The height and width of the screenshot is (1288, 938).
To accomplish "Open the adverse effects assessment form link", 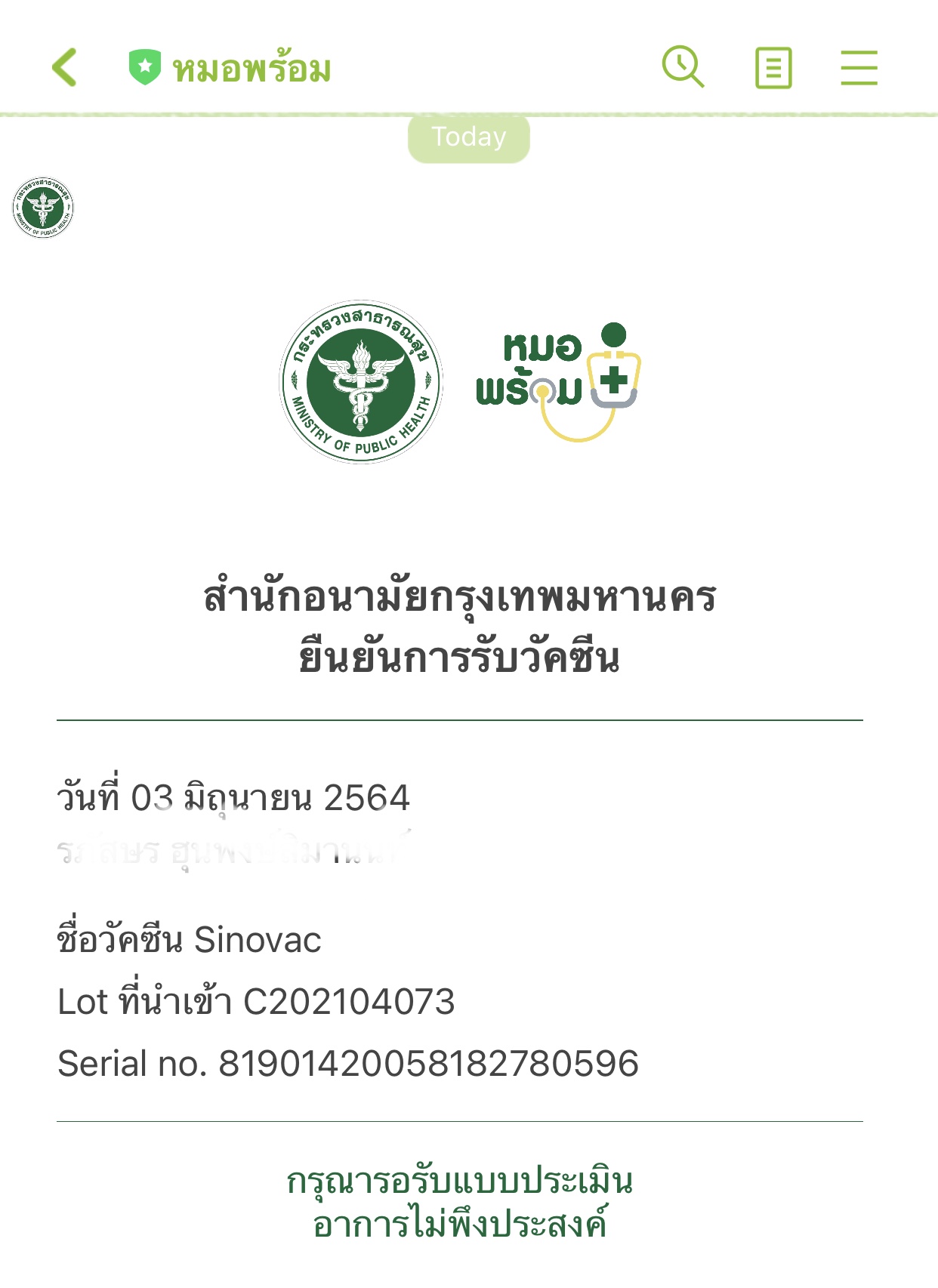I will click(459, 1203).
